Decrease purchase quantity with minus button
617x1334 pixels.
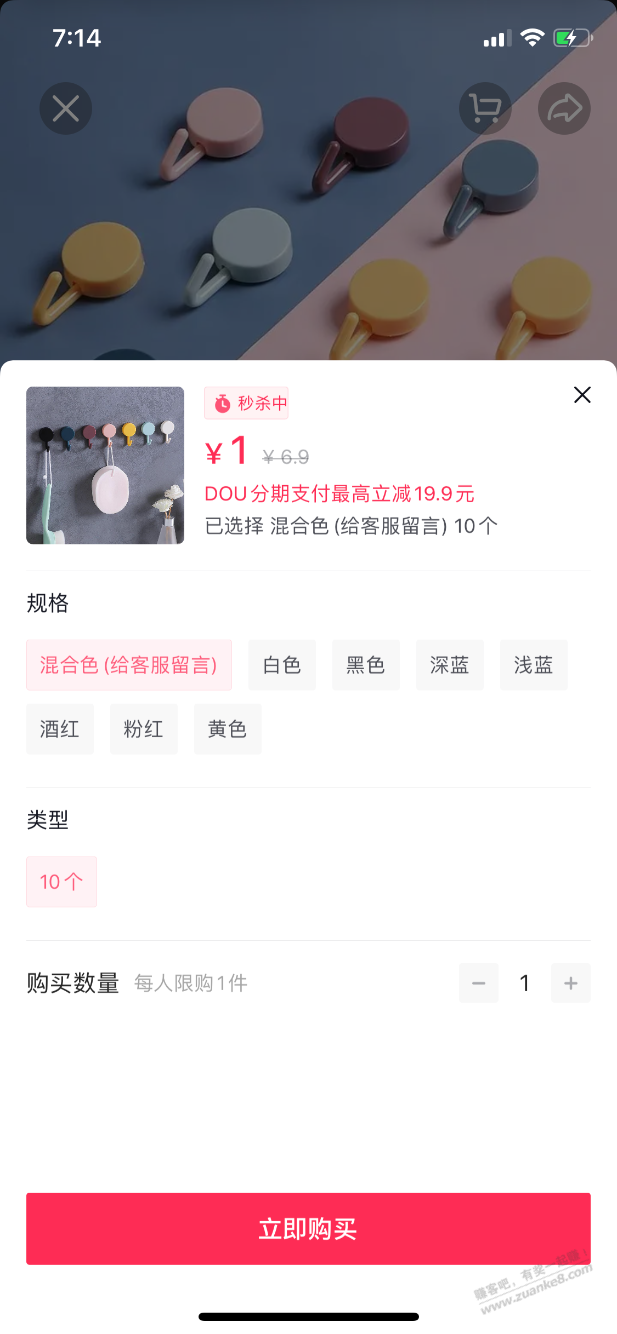click(x=479, y=983)
